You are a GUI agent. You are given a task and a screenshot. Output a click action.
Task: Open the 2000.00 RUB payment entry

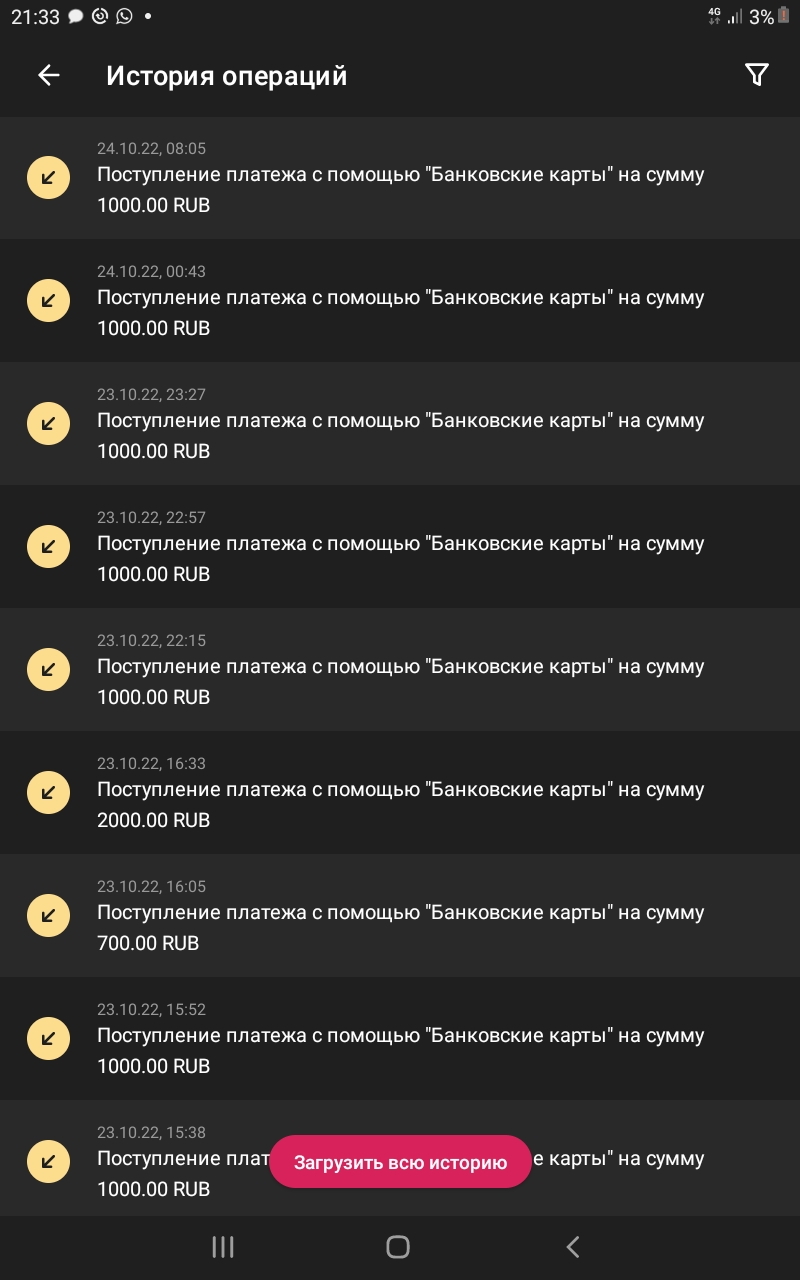coord(400,793)
